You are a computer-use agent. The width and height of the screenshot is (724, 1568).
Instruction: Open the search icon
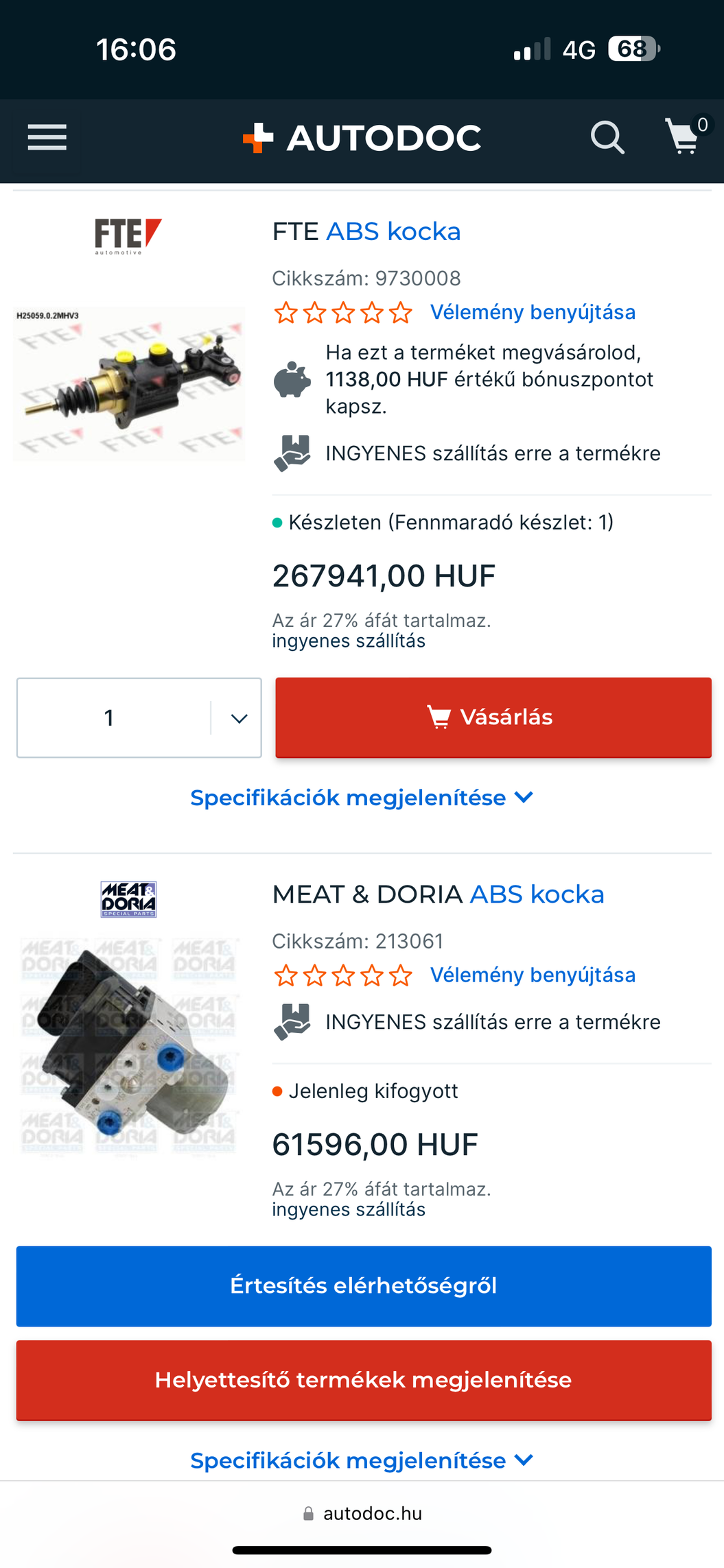click(x=607, y=138)
